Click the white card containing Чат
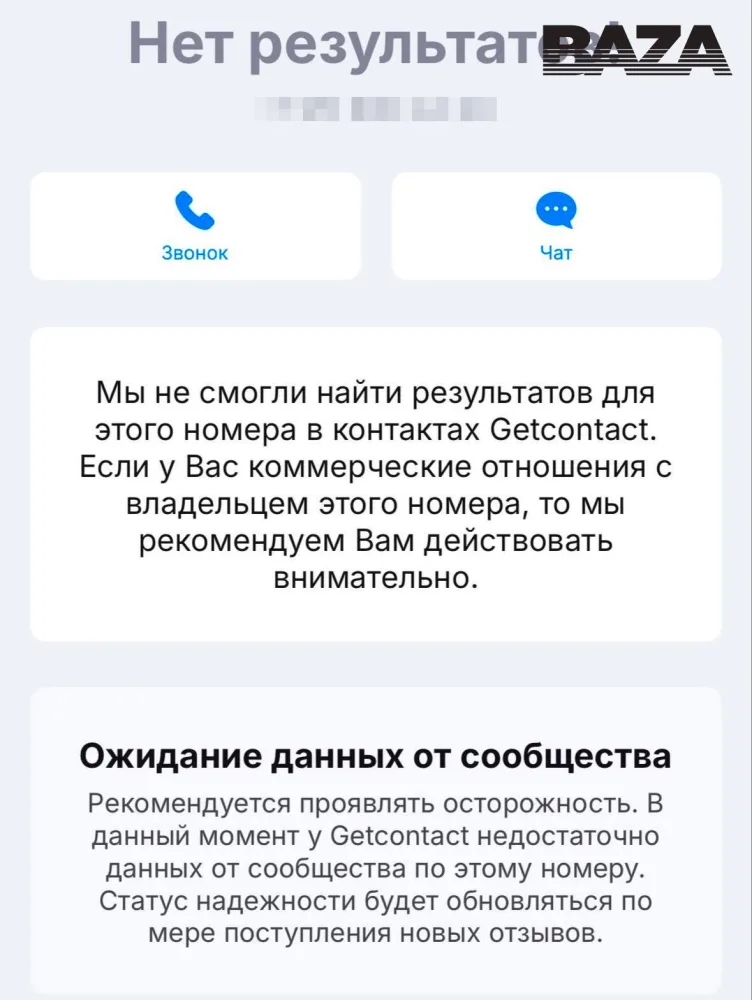This screenshot has height=1000, width=752. click(555, 225)
